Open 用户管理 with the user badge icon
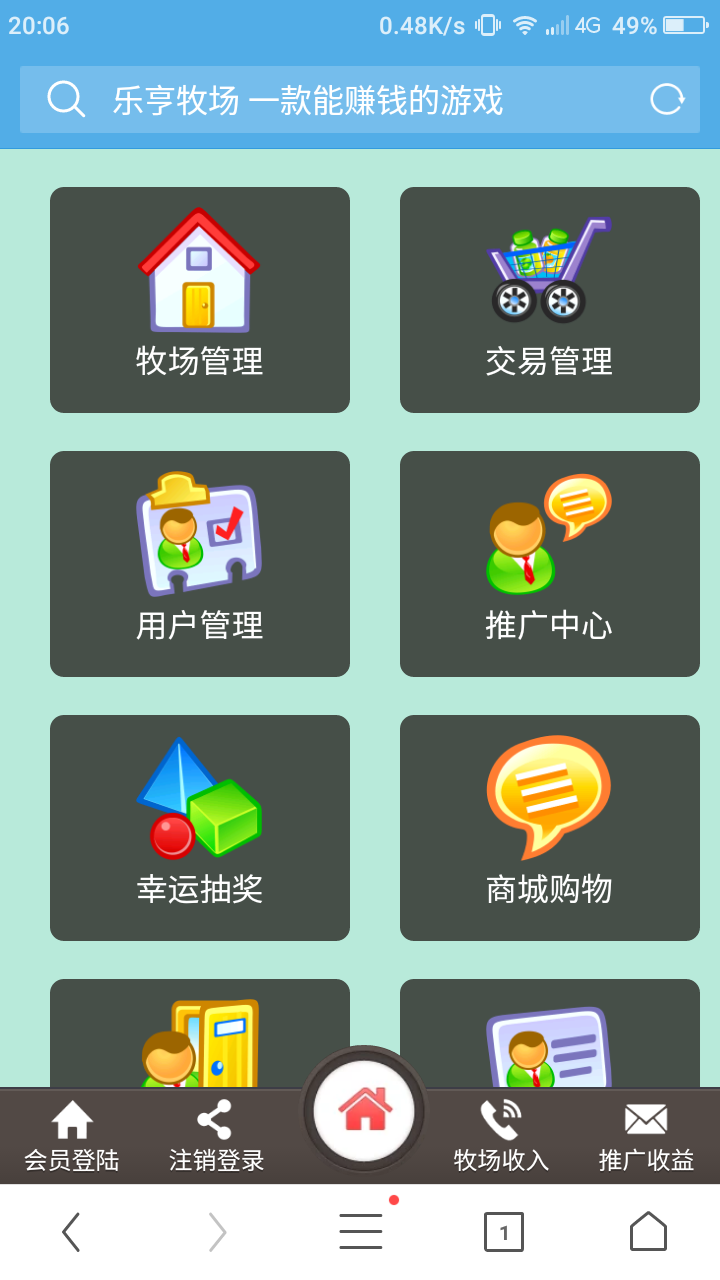 coord(199,563)
